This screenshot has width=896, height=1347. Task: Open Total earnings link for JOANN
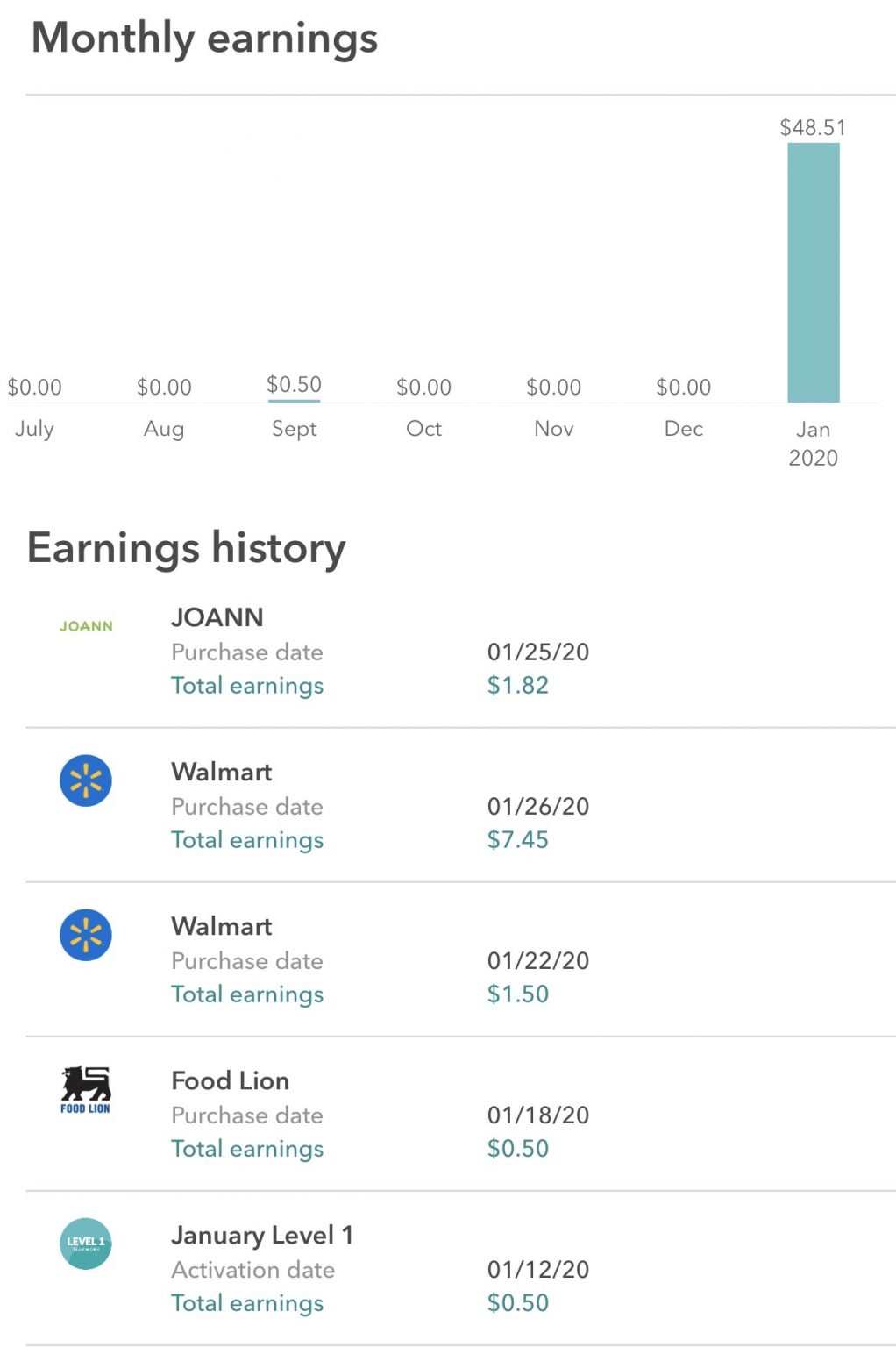point(246,686)
